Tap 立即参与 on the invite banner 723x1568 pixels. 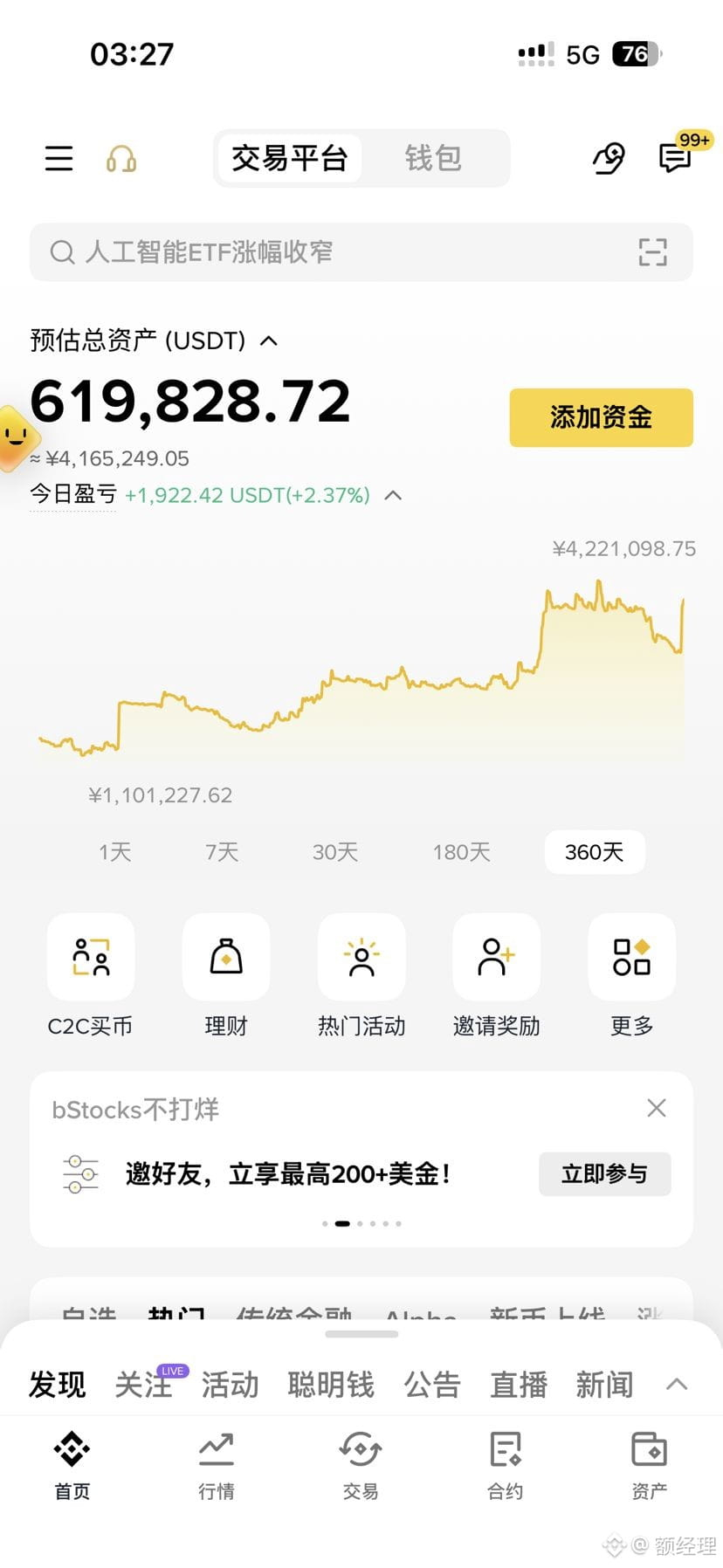pos(604,1174)
